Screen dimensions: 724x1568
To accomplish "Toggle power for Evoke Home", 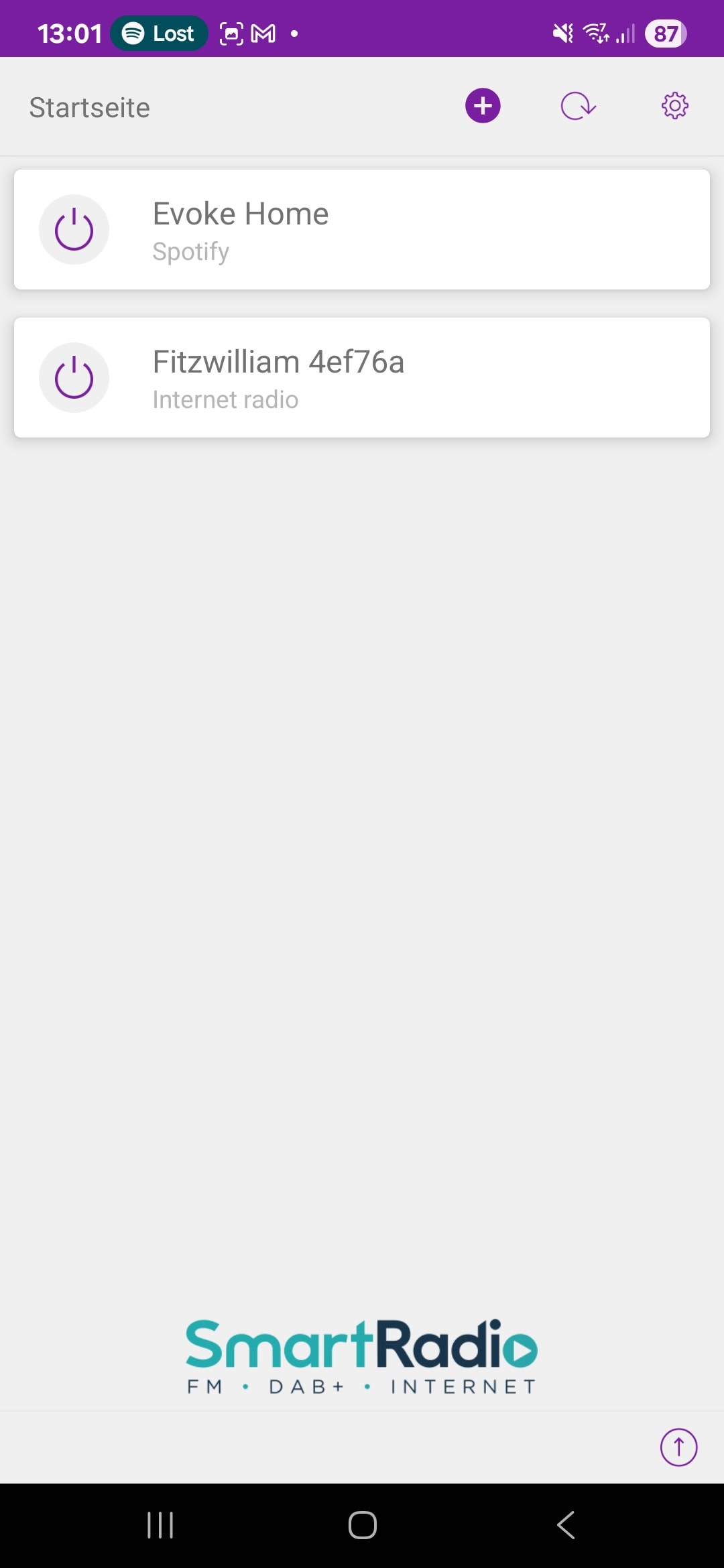I will click(74, 230).
